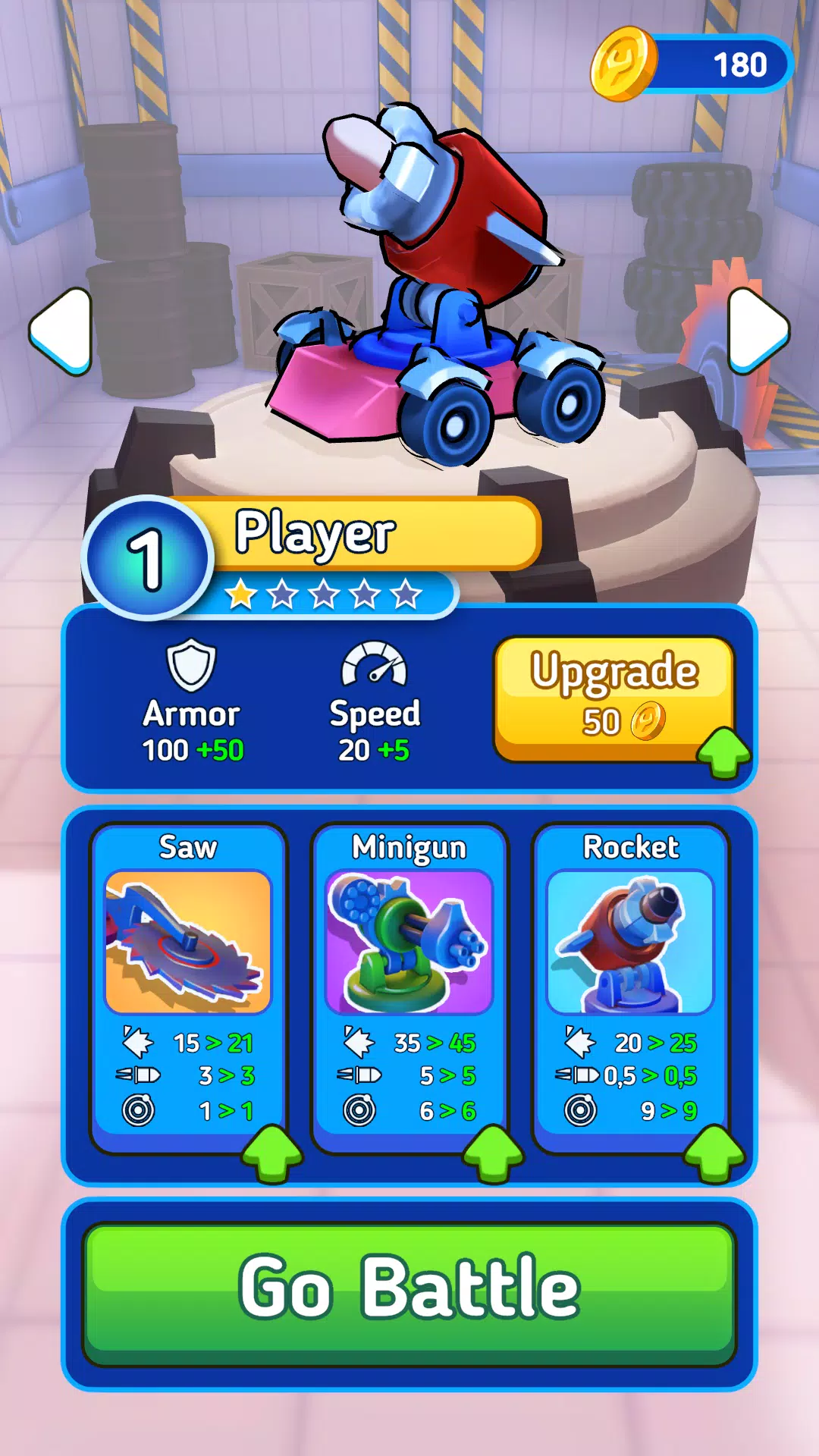Show the next vehicle with right arrow
Viewport: 819px width, 1456px height.
[x=758, y=331]
